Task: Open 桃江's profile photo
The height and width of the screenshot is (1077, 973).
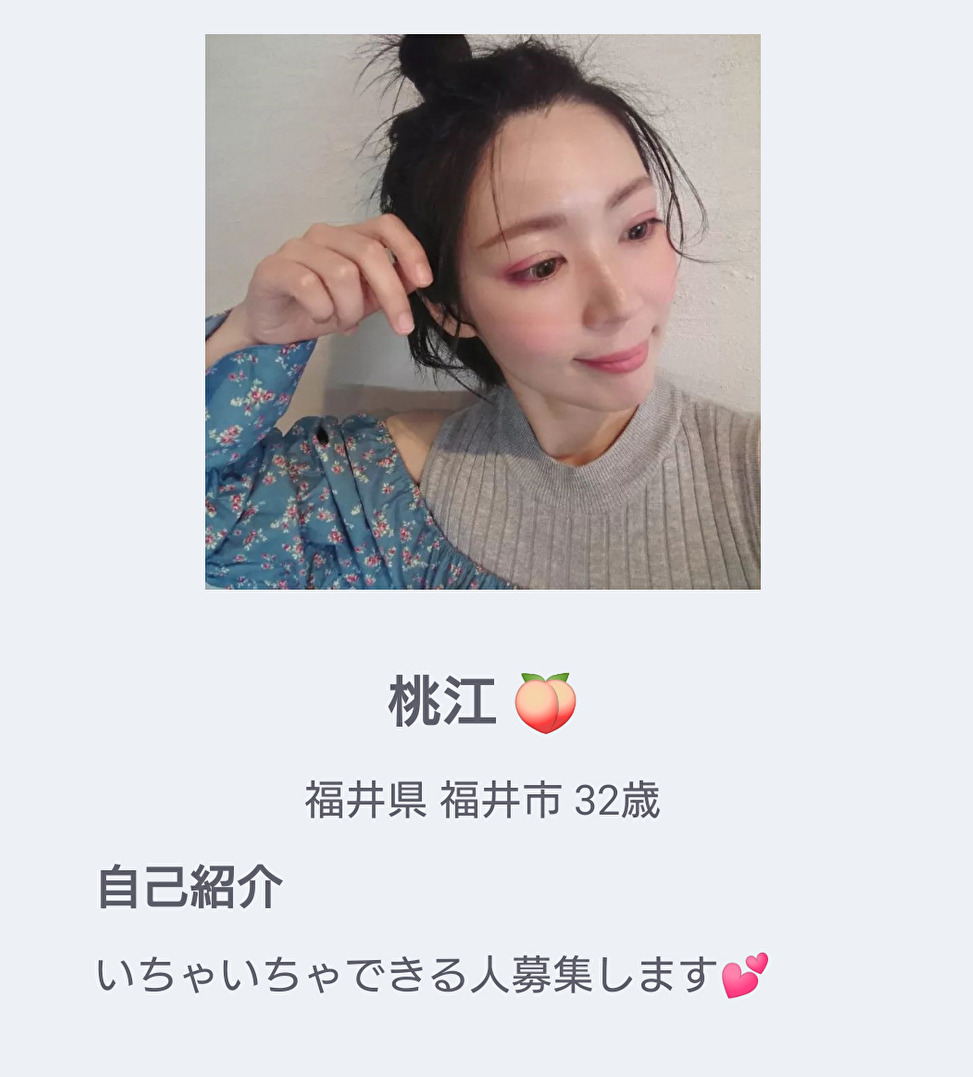Action: (x=483, y=312)
